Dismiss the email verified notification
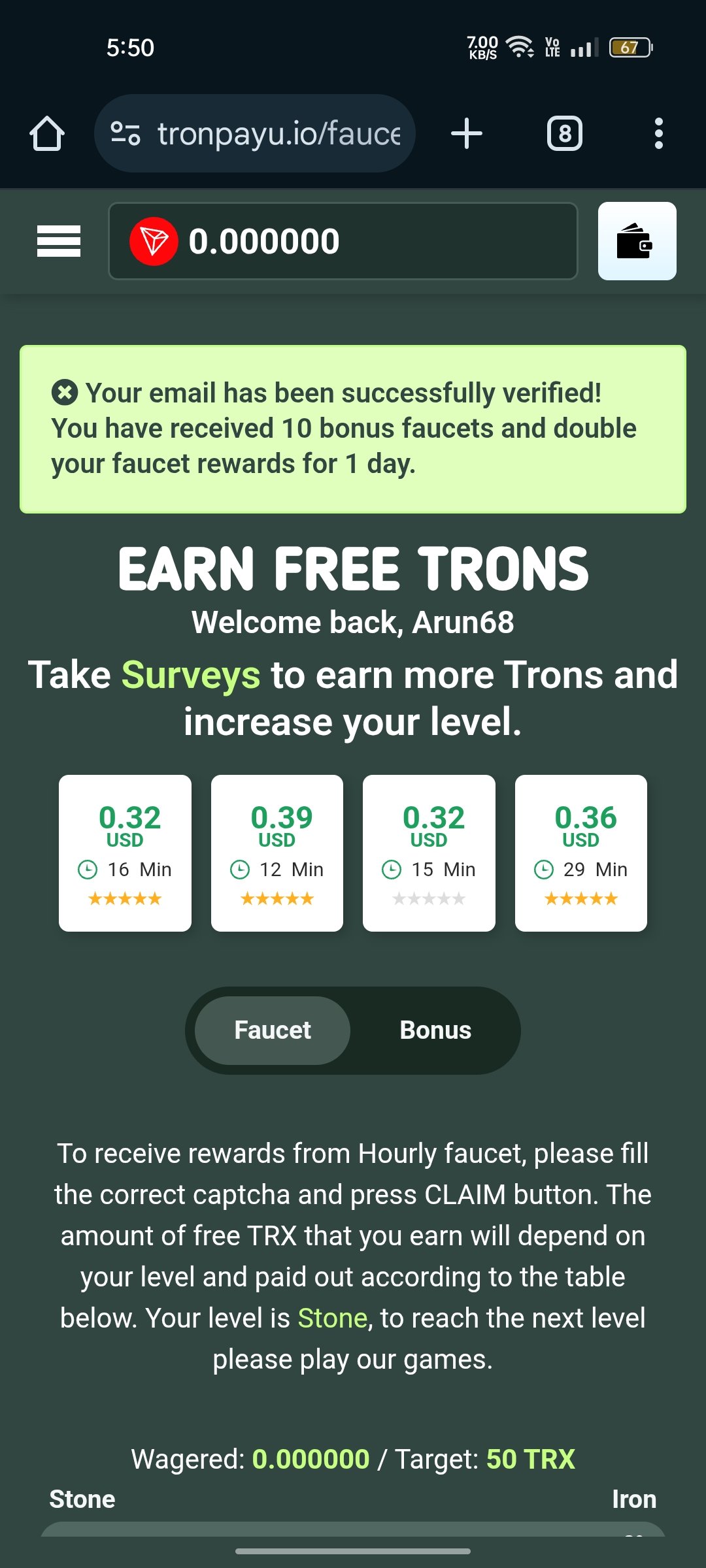This screenshot has width=706, height=1568. 65,393
